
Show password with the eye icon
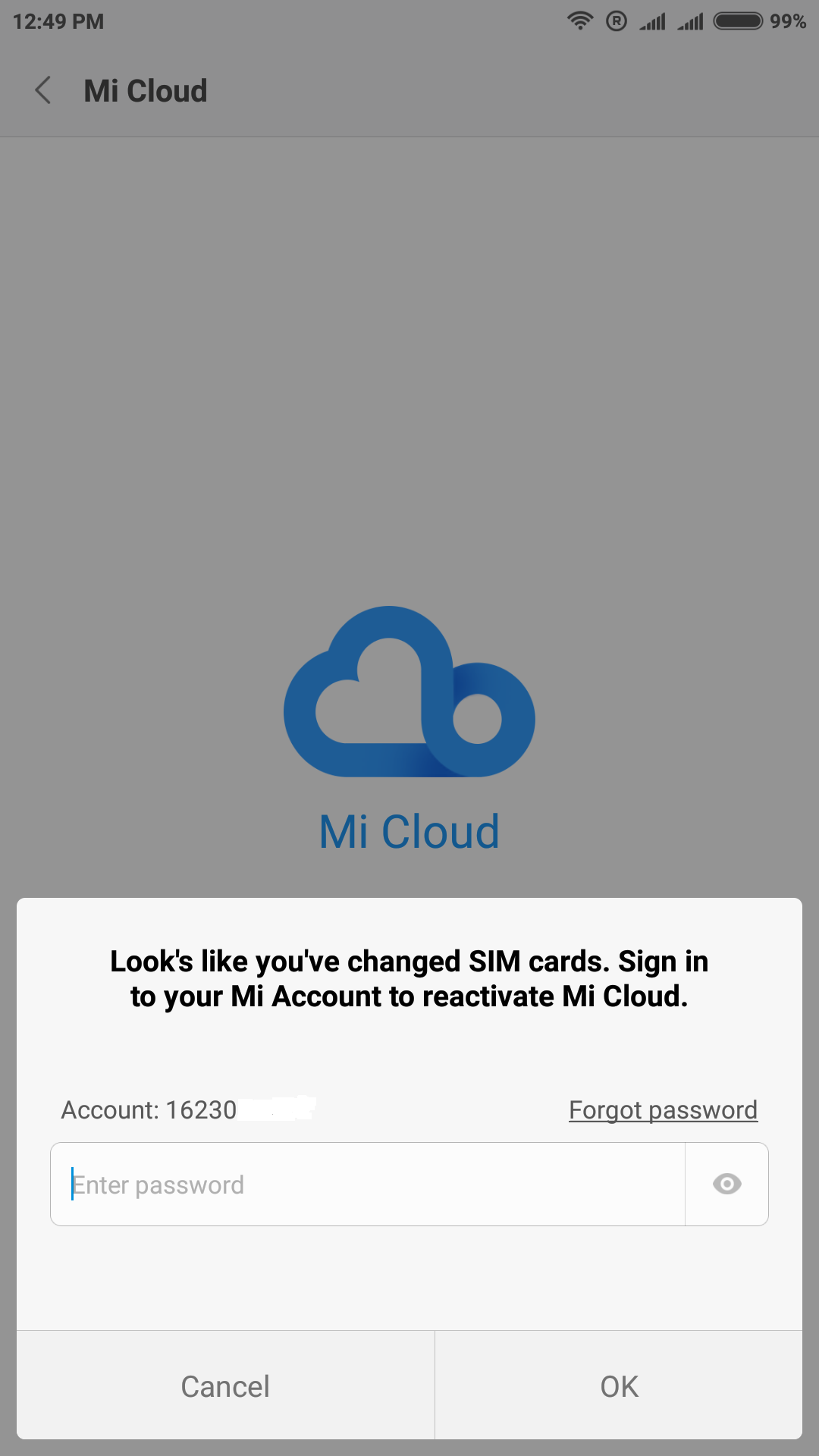pyautogui.click(x=726, y=1184)
